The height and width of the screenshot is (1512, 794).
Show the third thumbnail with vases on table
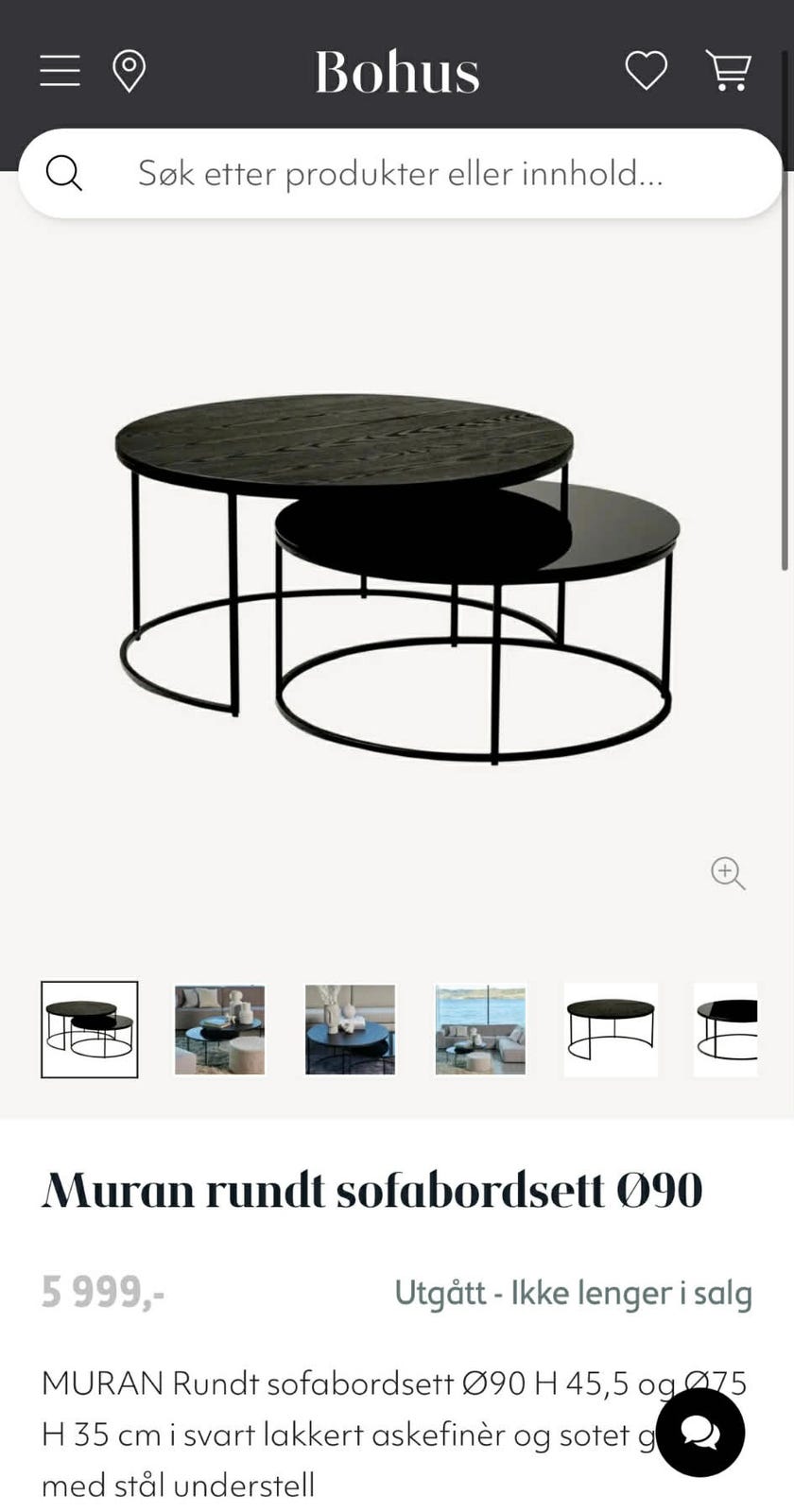(x=350, y=1029)
